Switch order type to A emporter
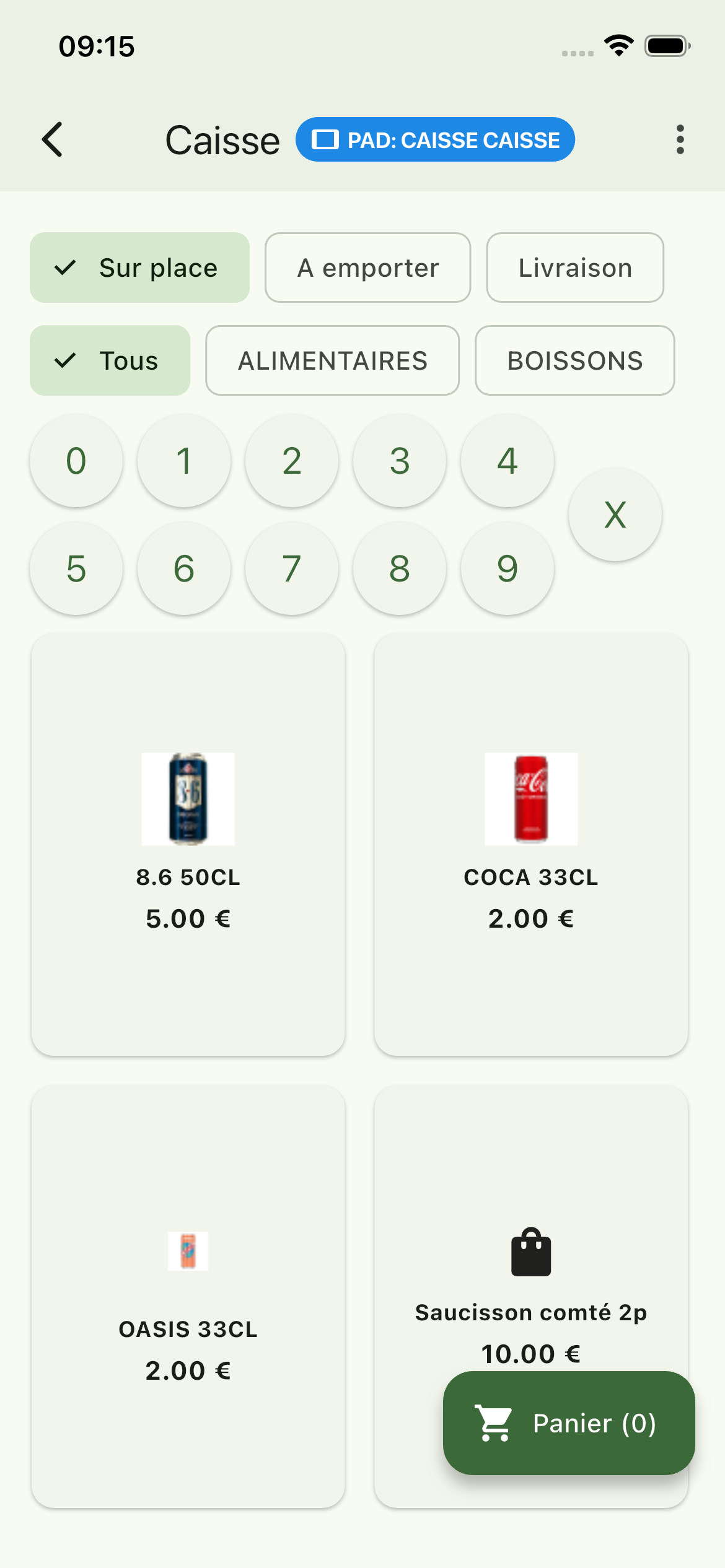The image size is (725, 1568). click(x=367, y=268)
